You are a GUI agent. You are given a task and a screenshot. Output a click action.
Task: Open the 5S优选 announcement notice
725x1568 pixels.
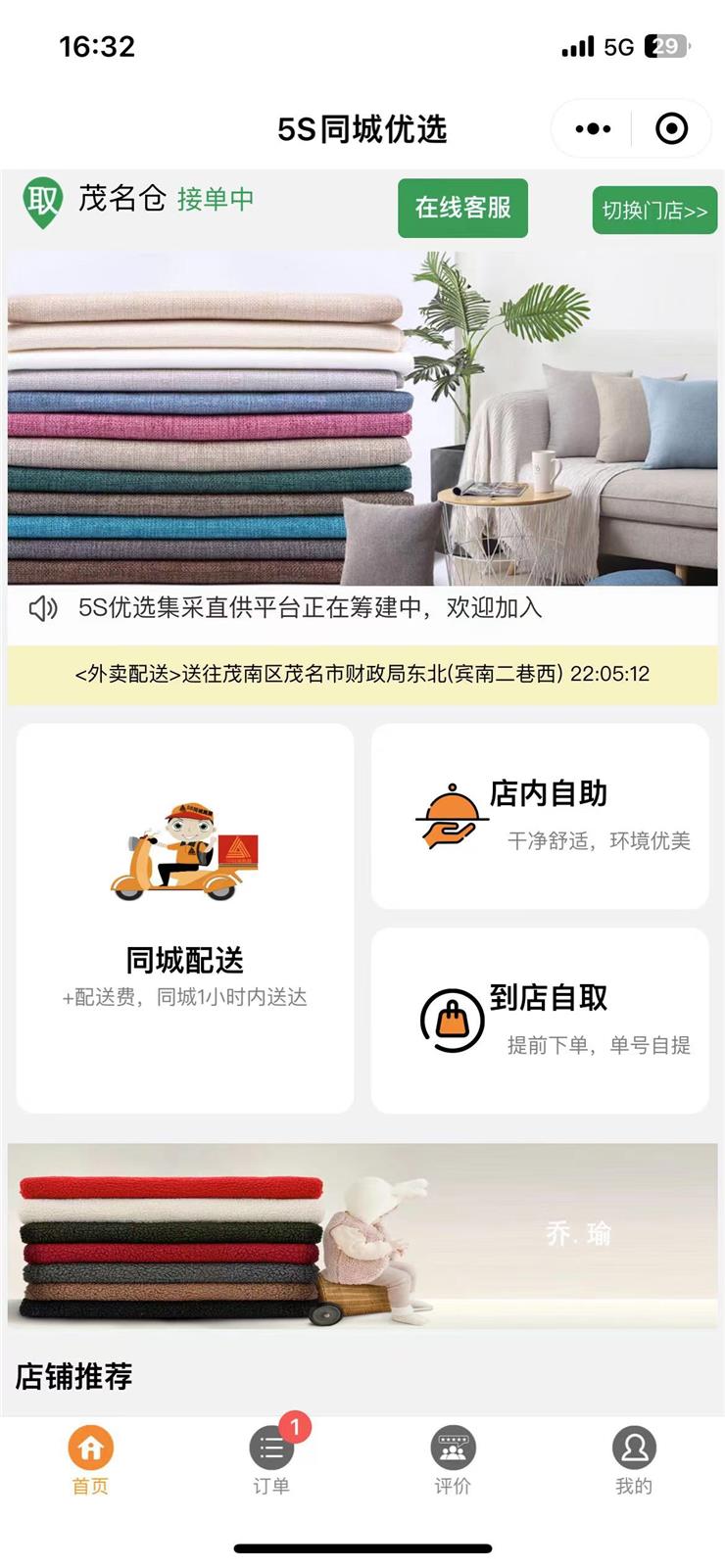(310, 608)
